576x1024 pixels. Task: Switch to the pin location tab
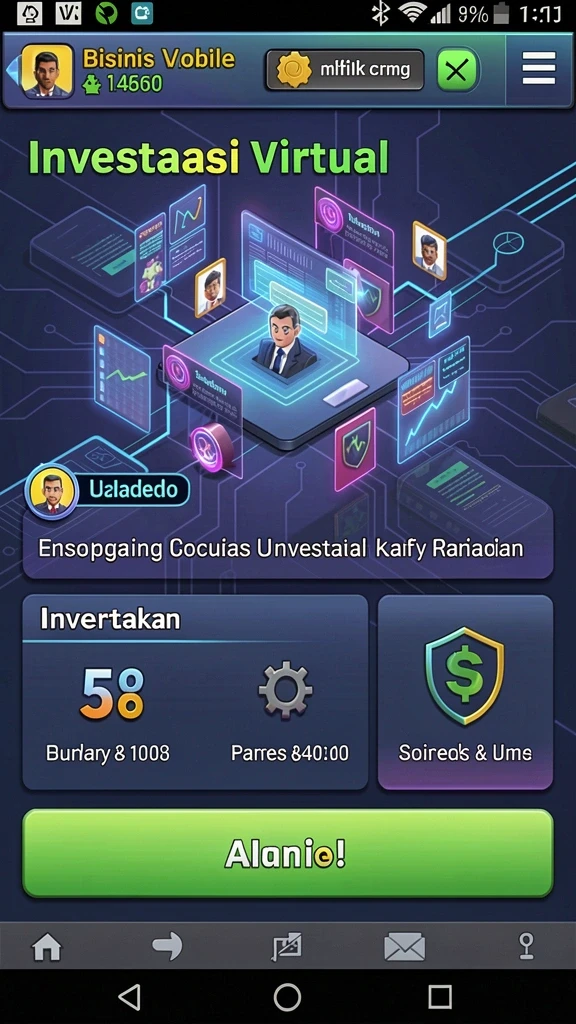pyautogui.click(x=526, y=946)
